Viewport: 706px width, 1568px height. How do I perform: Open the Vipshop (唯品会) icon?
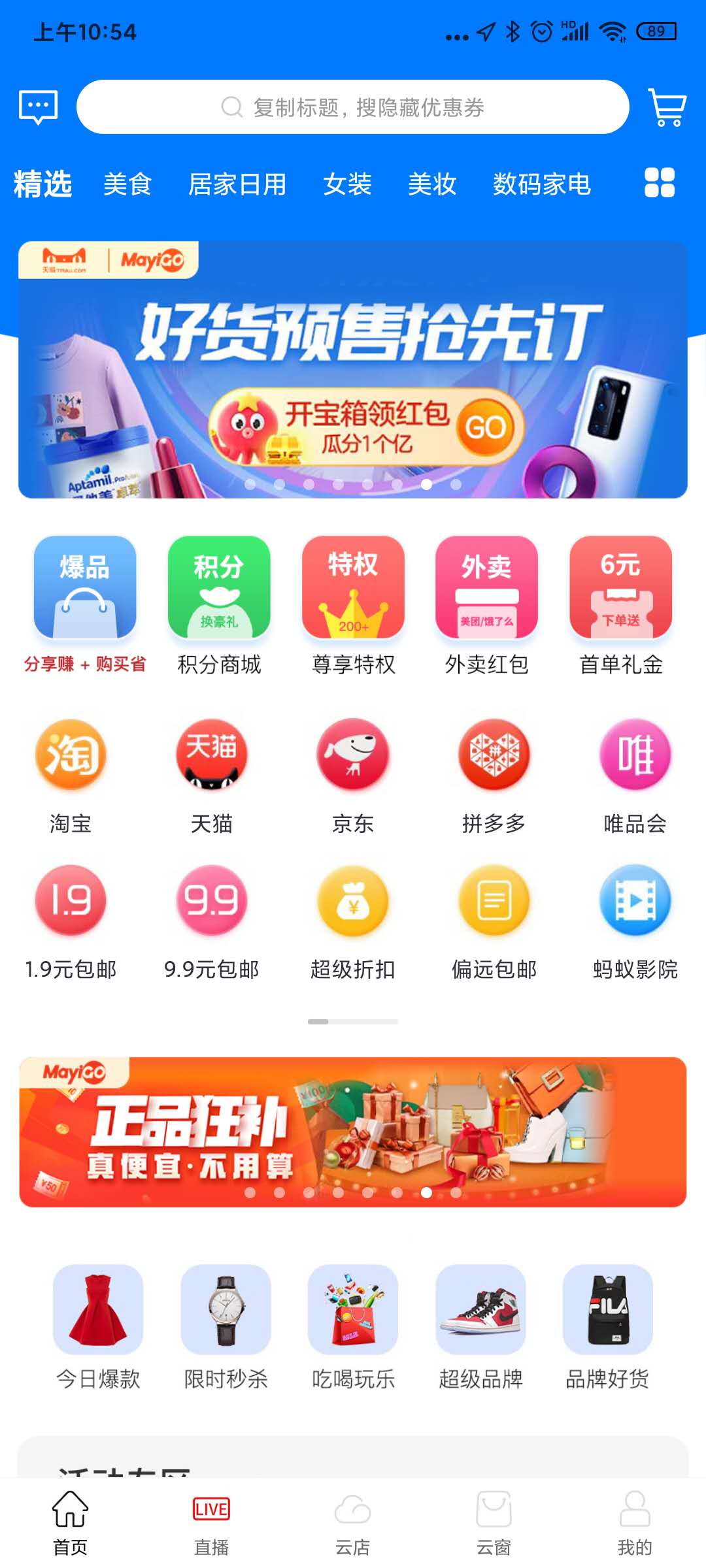point(635,755)
